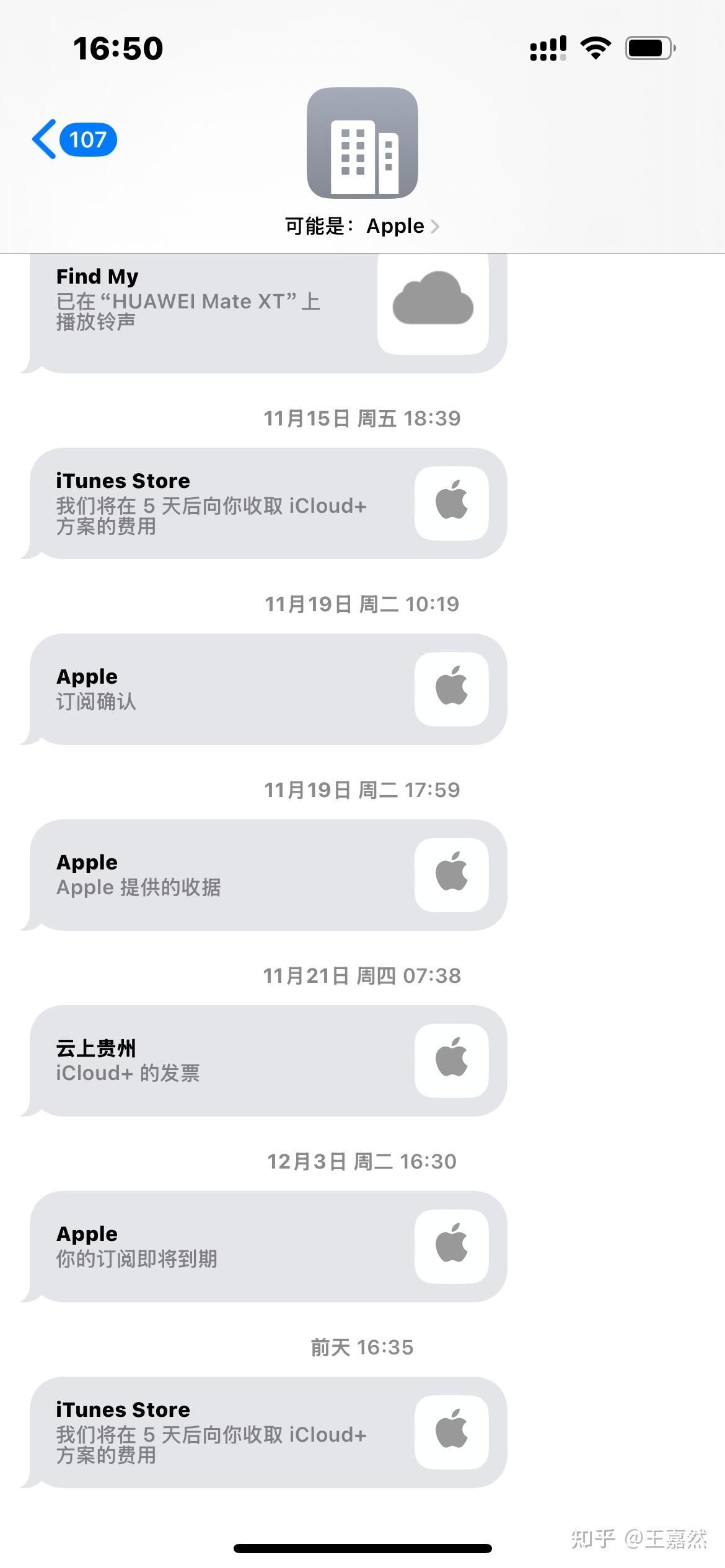
Task: Open the Apple 你的订阅即将到期 message
Action: tap(268, 1247)
